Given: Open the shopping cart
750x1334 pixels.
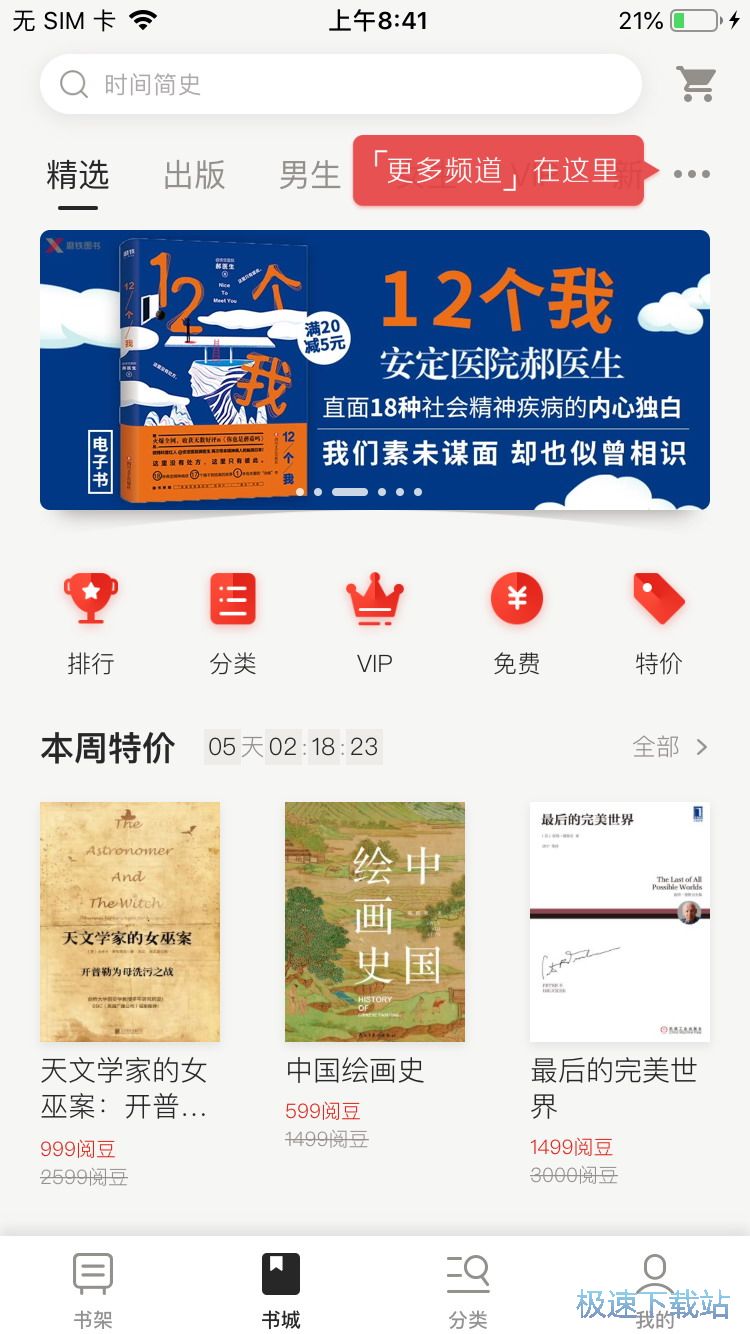Looking at the screenshot, I should pyautogui.click(x=696, y=84).
